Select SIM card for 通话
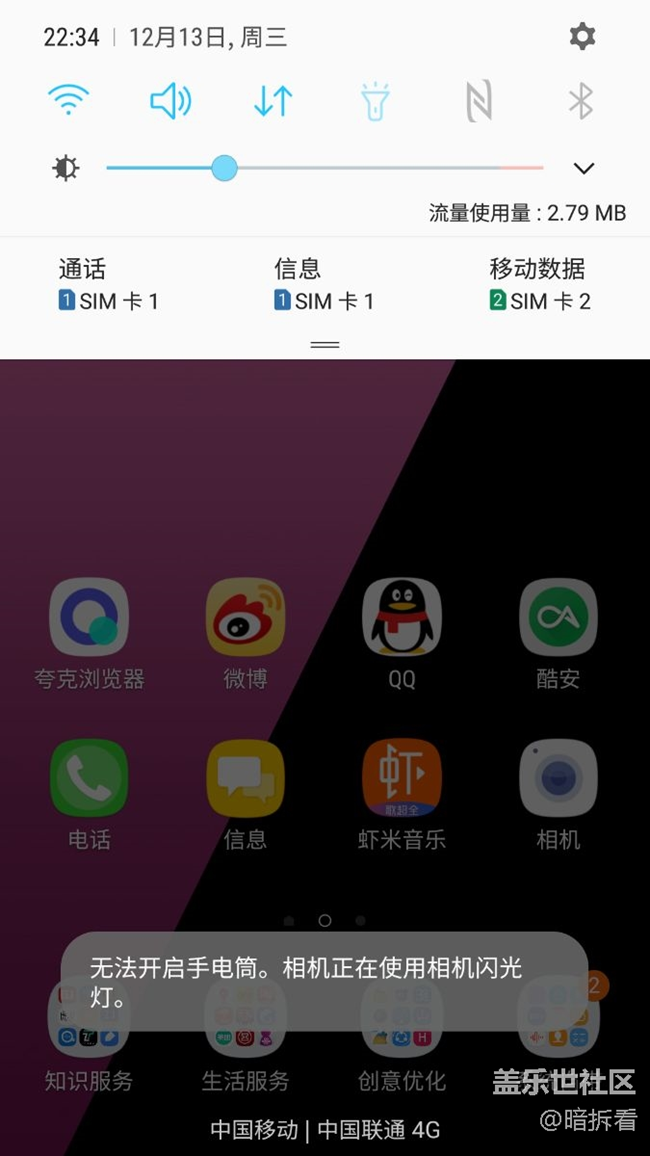Image resolution: width=650 pixels, height=1156 pixels. pyautogui.click(x=108, y=285)
